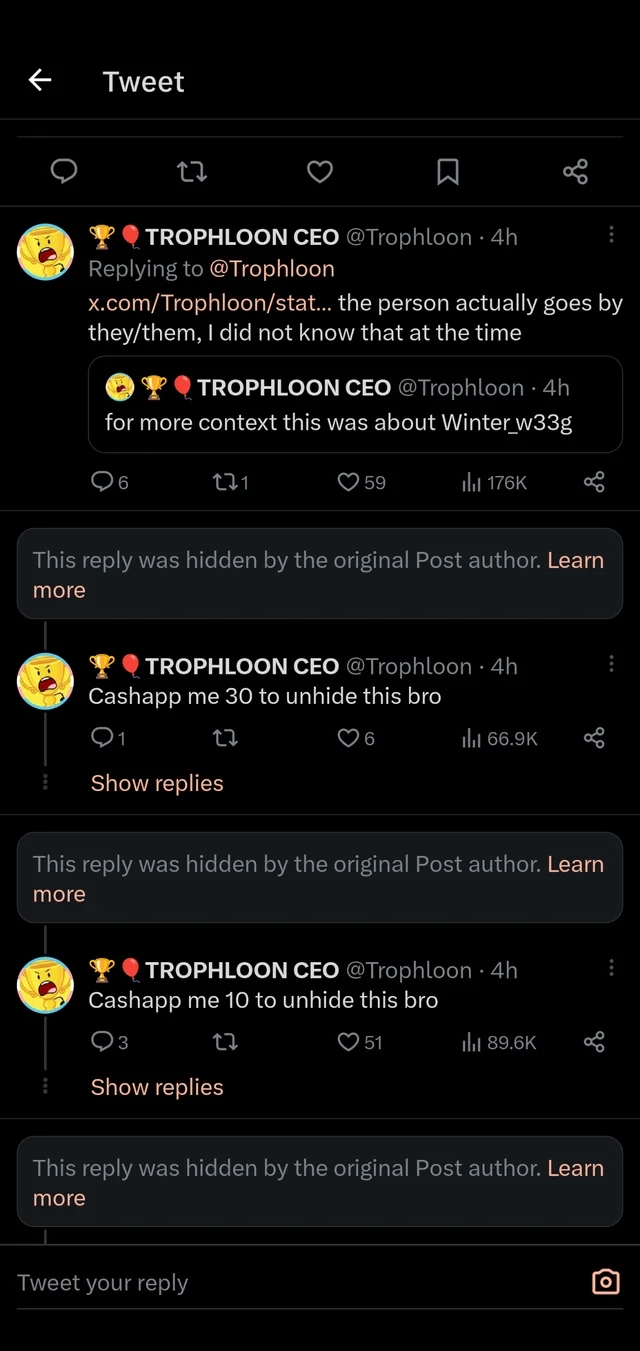
Task: Like the main tweet with the top heart icon
Action: (320, 172)
